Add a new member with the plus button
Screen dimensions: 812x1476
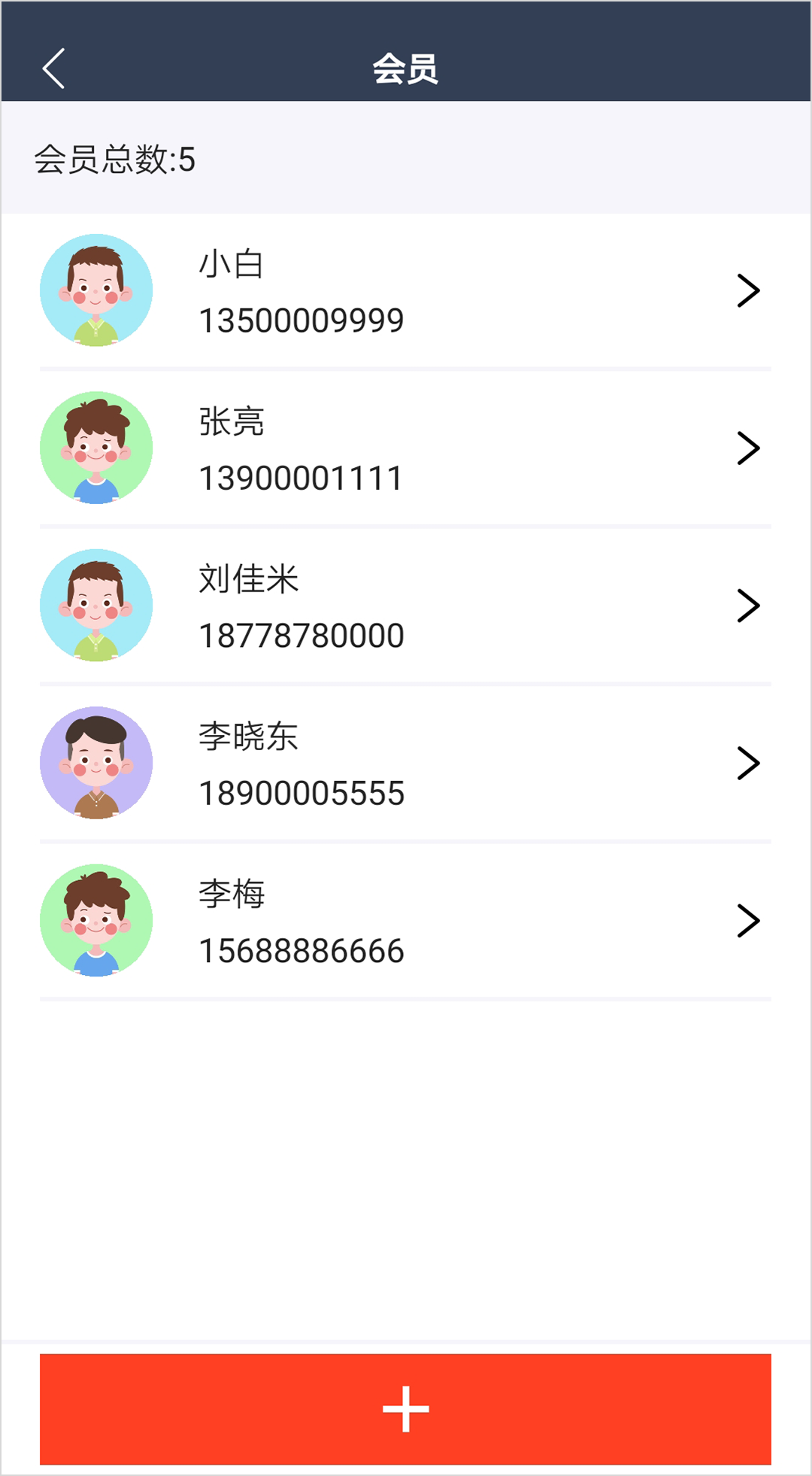[x=405, y=1409]
